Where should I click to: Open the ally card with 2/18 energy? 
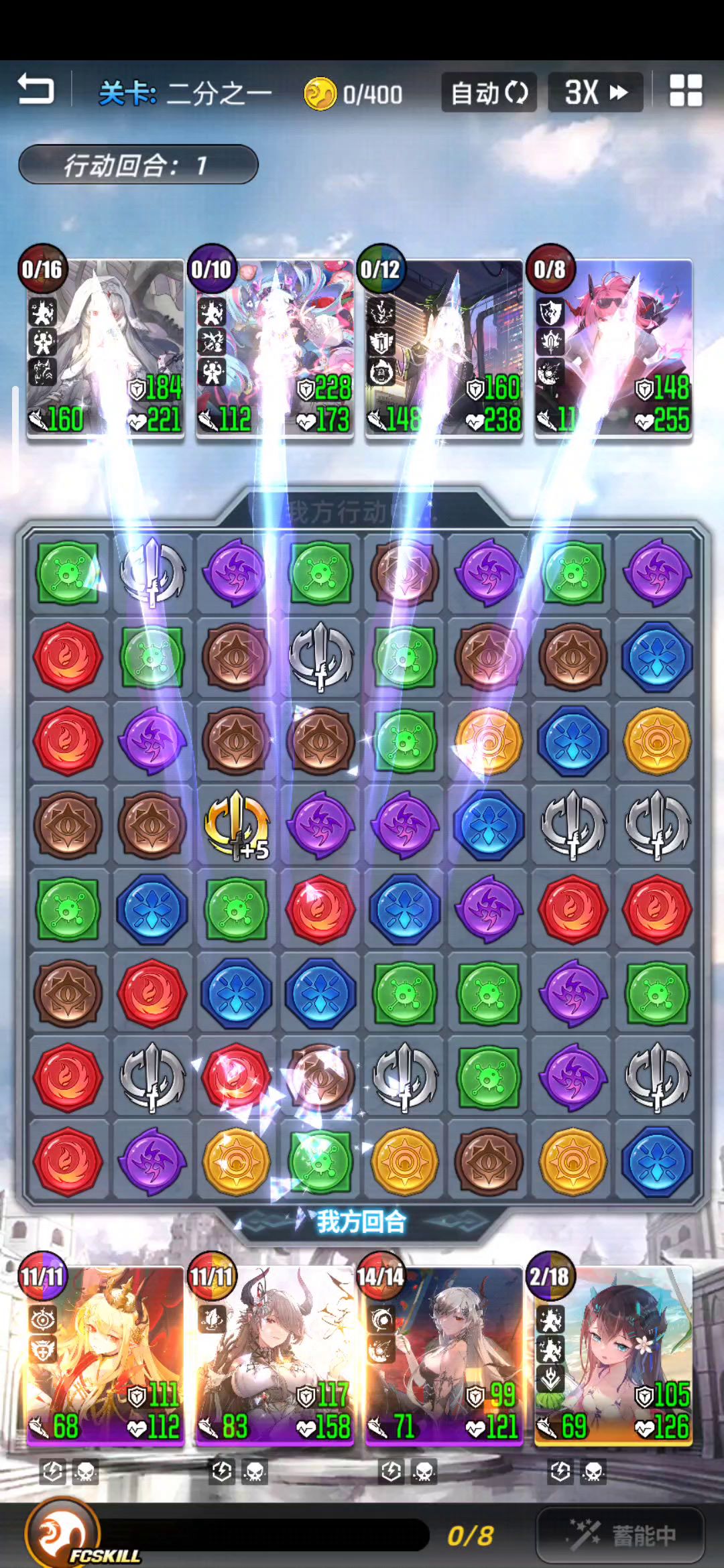[x=613, y=1354]
